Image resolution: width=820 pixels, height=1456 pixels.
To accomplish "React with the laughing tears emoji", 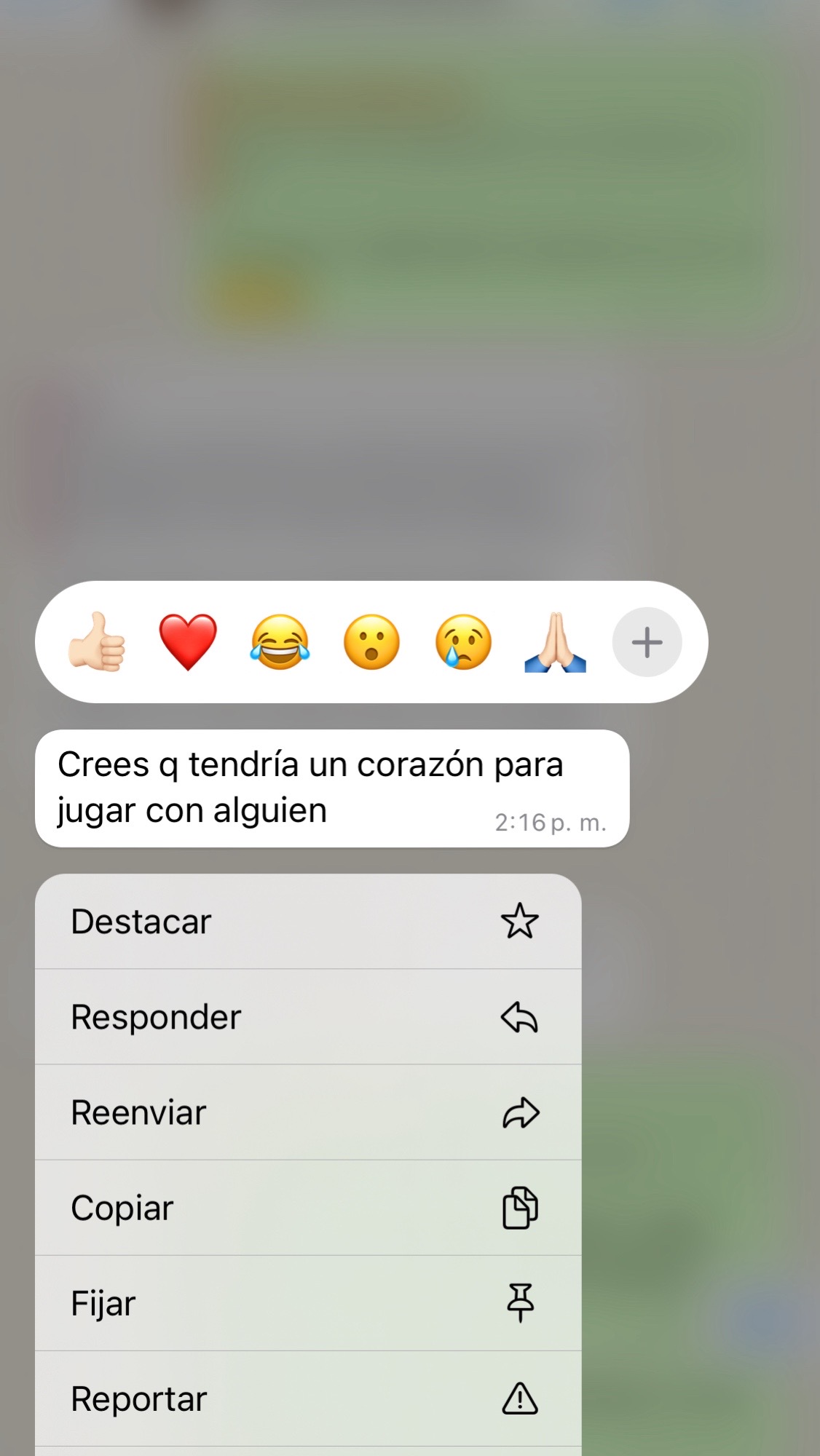I will click(280, 642).
